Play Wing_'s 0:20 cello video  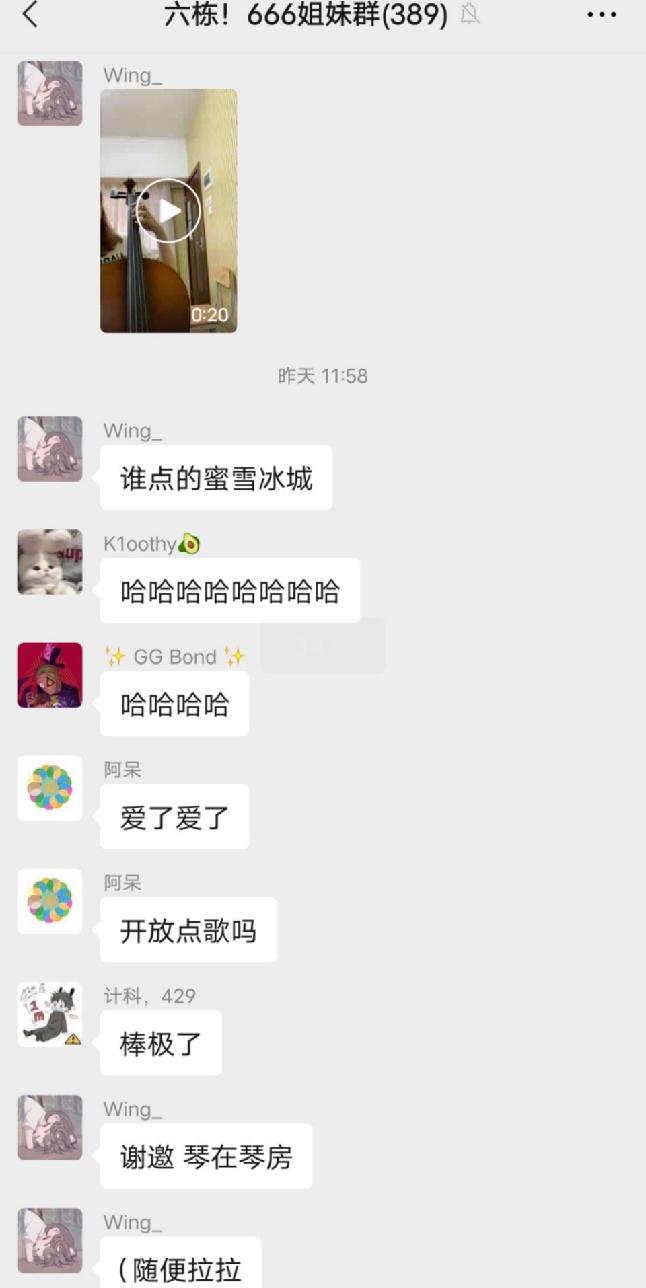(169, 211)
